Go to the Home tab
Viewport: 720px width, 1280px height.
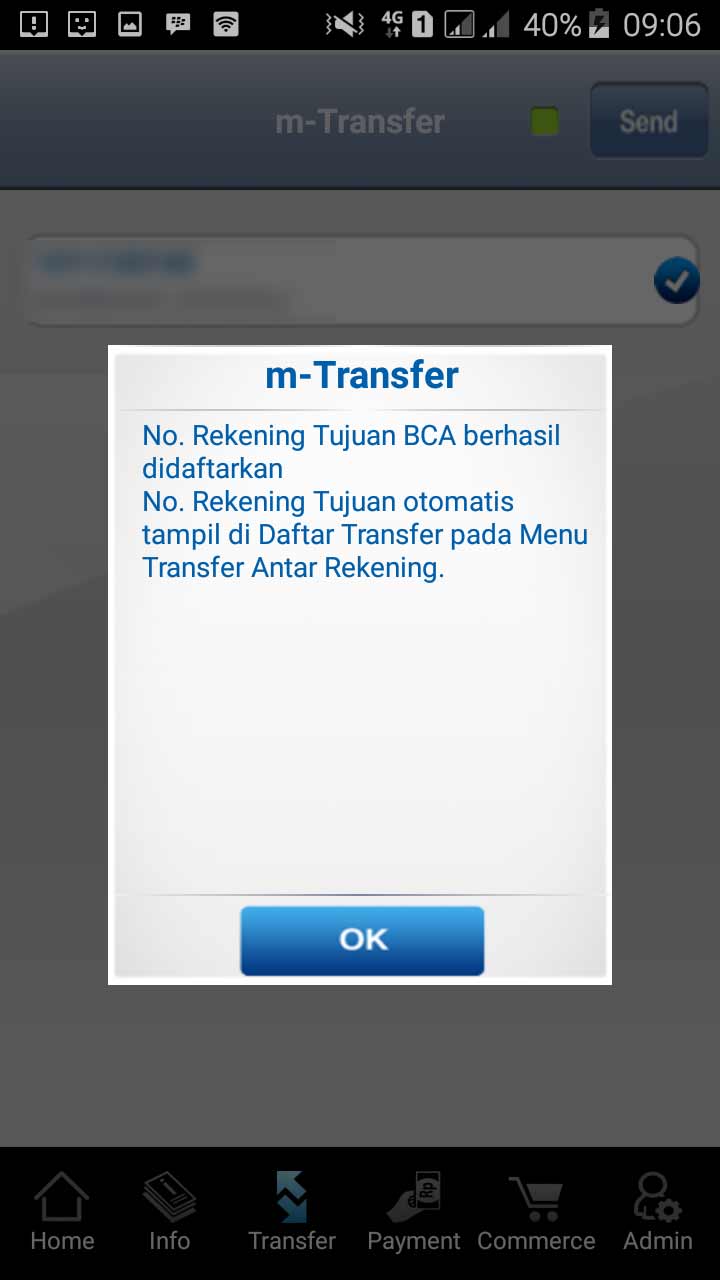click(x=62, y=1211)
